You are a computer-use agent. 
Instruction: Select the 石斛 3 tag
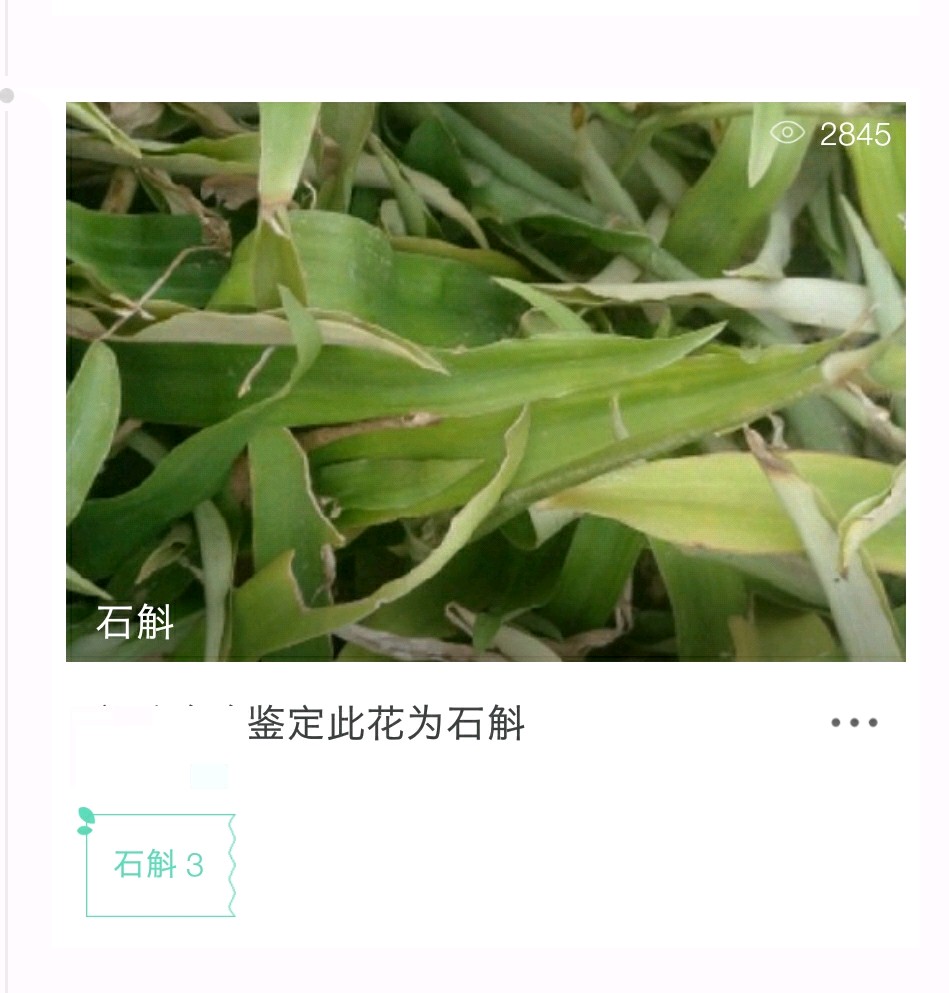160,865
